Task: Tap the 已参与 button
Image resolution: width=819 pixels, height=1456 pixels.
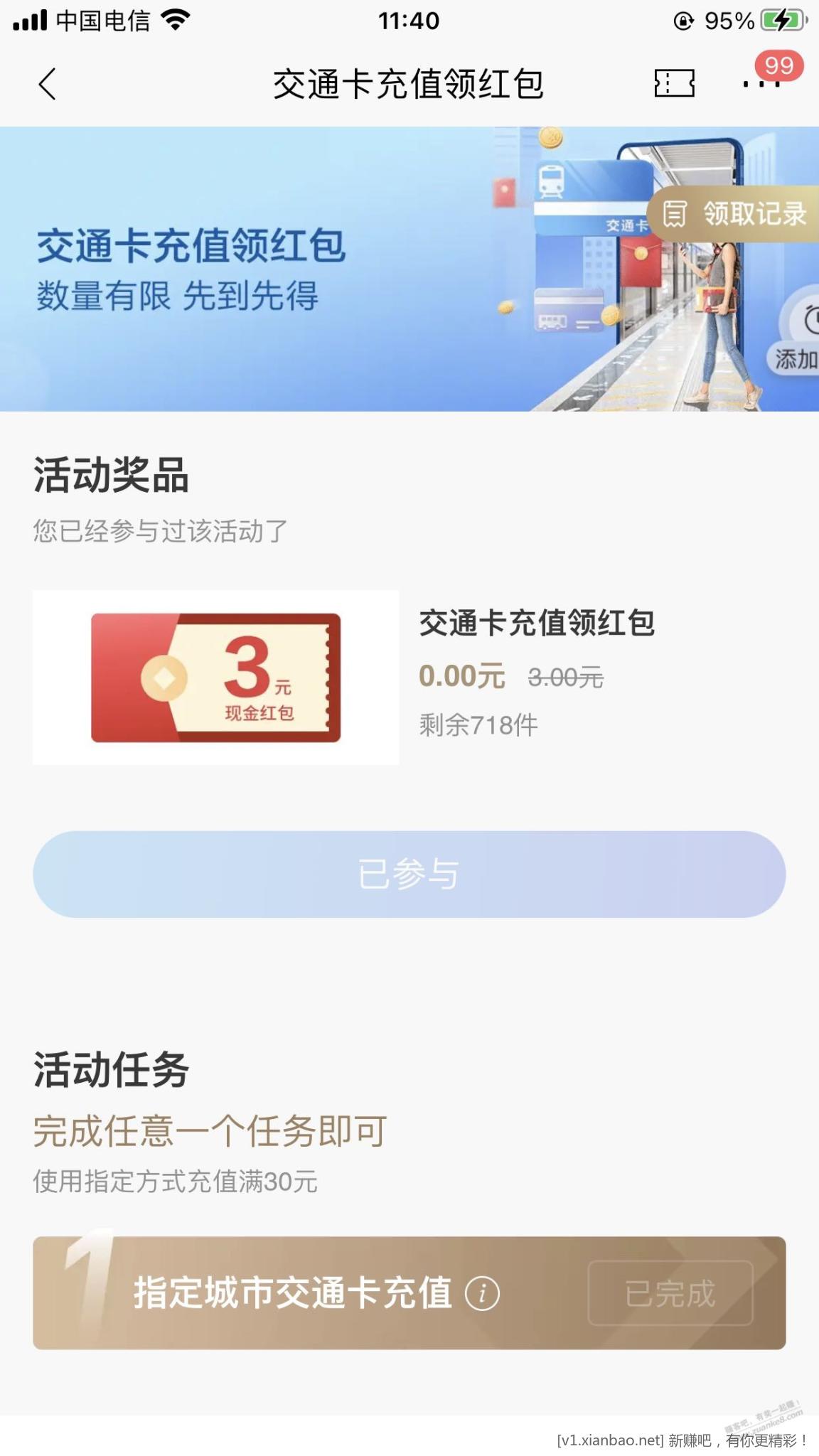Action: (x=409, y=874)
